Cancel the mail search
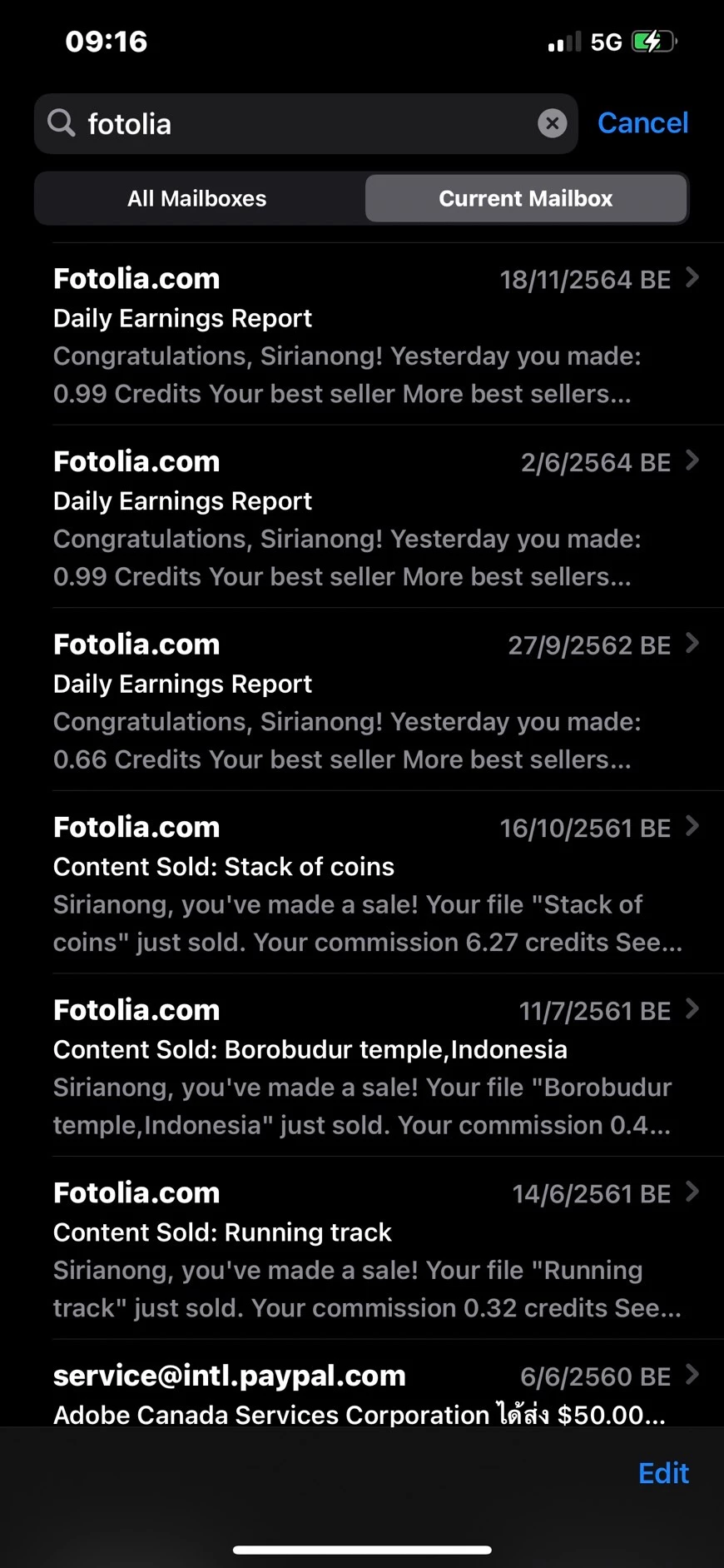Screen dimensions: 724x1568 click(x=642, y=123)
